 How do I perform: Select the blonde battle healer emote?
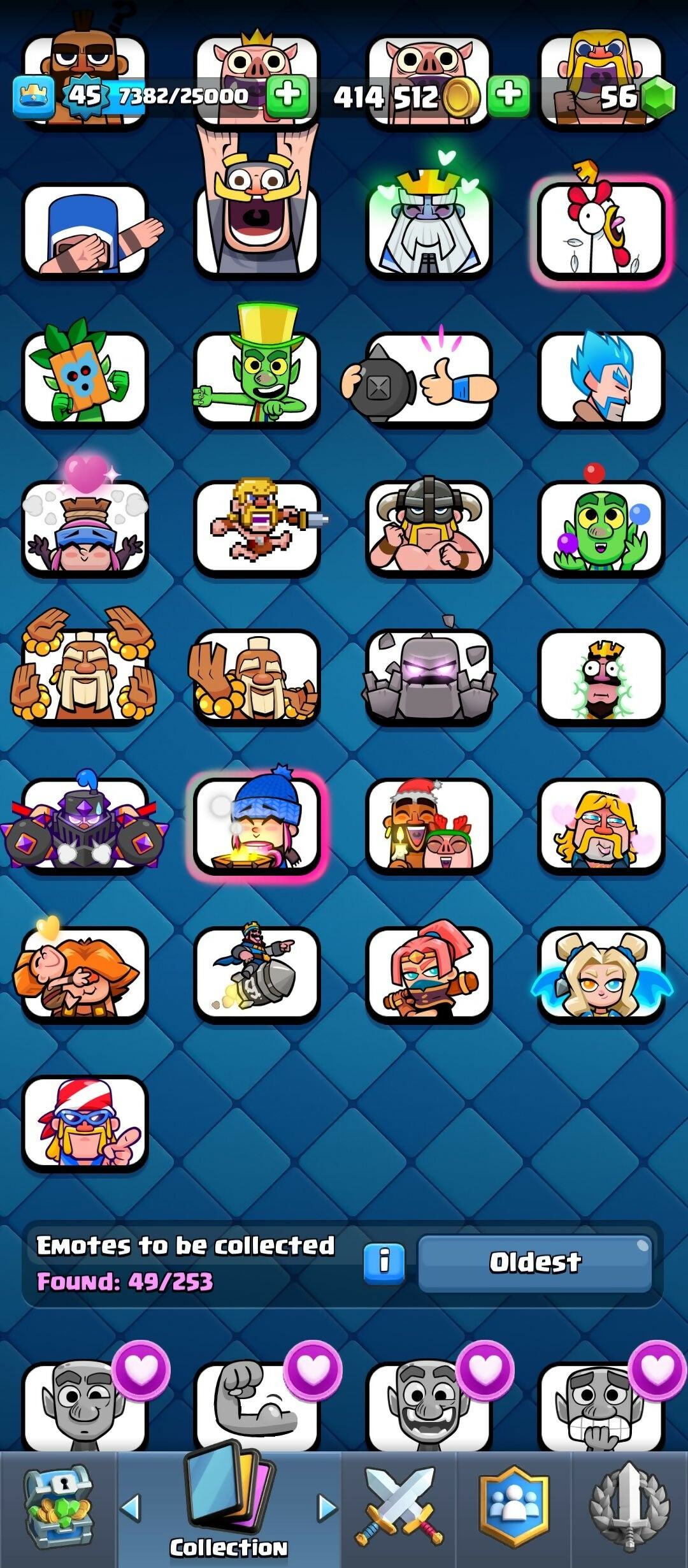tap(601, 973)
